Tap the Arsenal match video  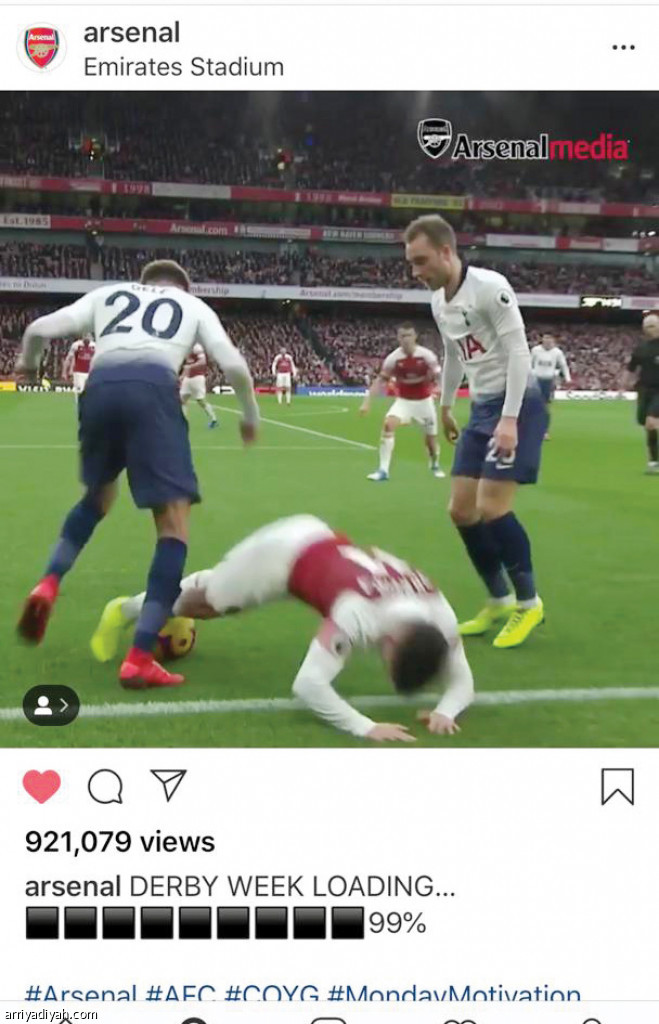pos(329,420)
